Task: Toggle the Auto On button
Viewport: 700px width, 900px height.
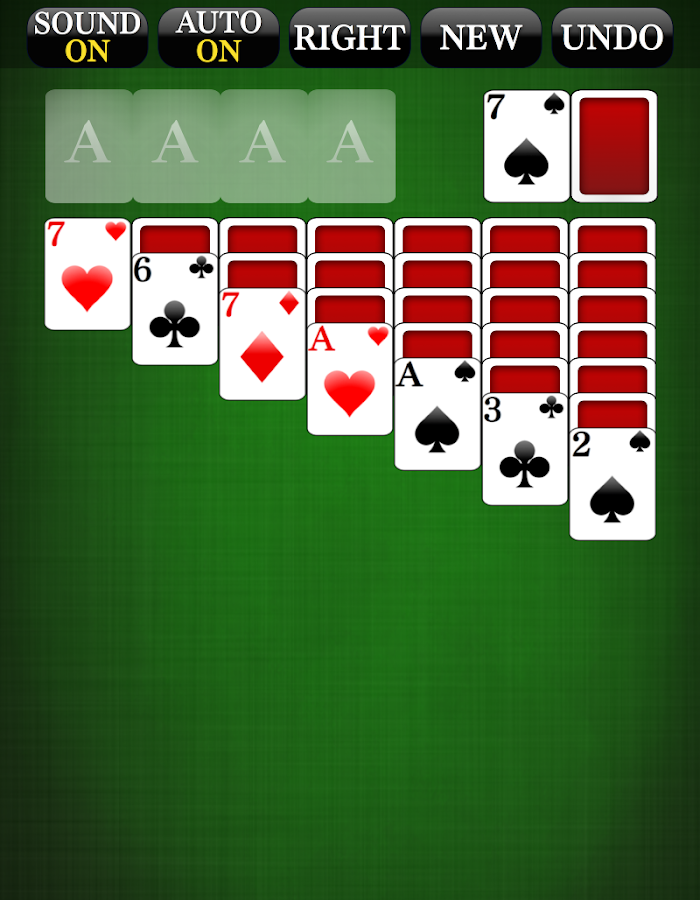Action: (218, 38)
